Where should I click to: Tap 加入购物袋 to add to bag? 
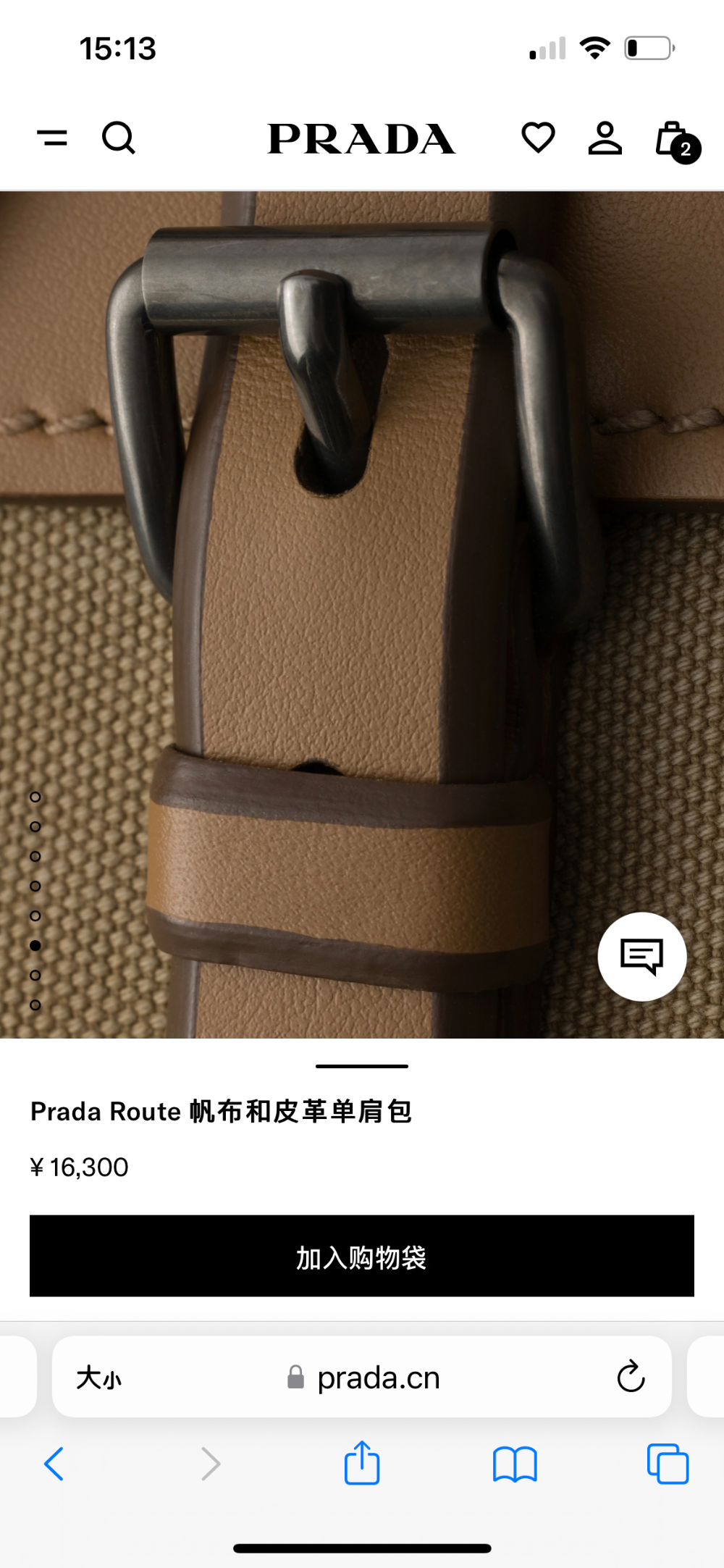pyautogui.click(x=362, y=1256)
